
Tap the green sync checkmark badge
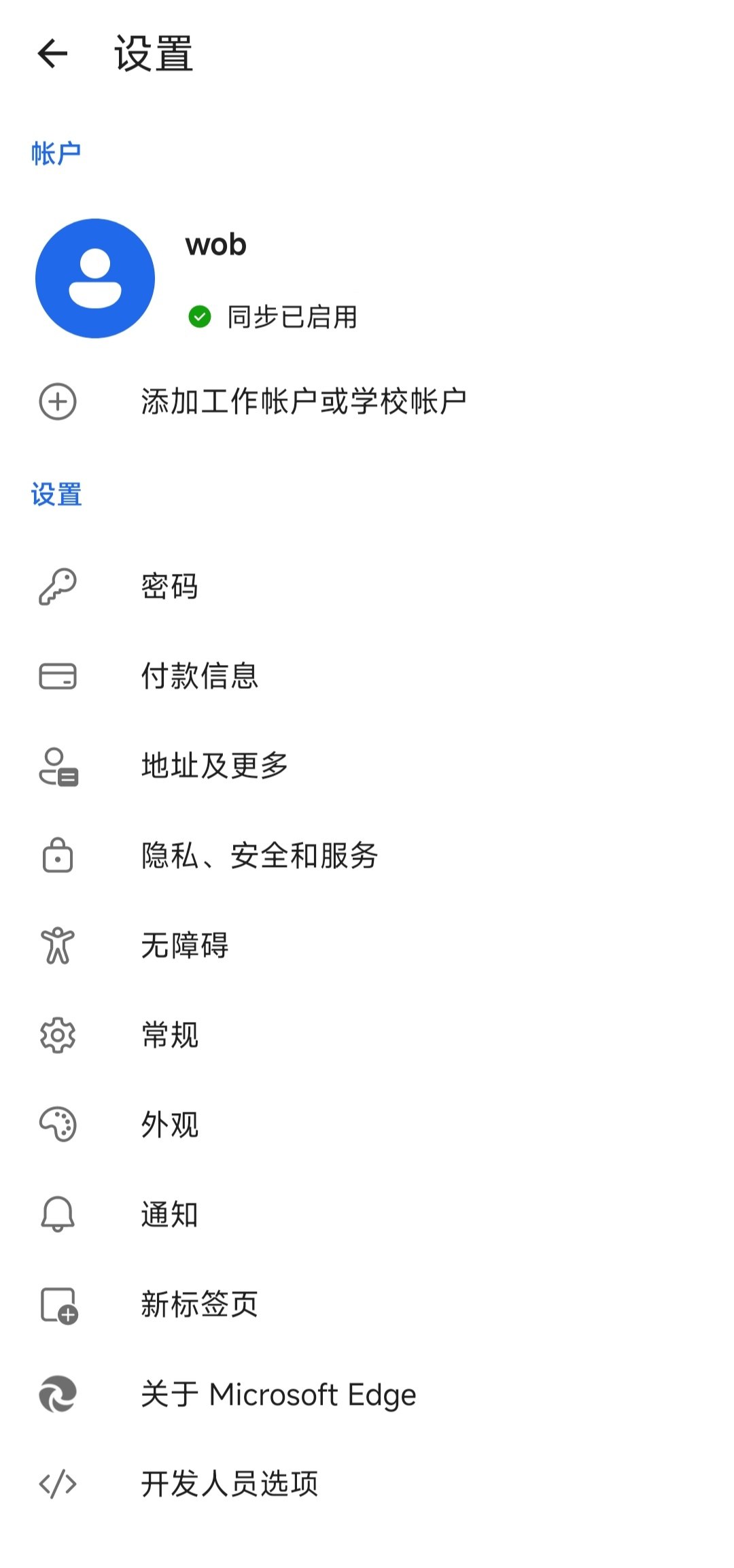point(199,316)
